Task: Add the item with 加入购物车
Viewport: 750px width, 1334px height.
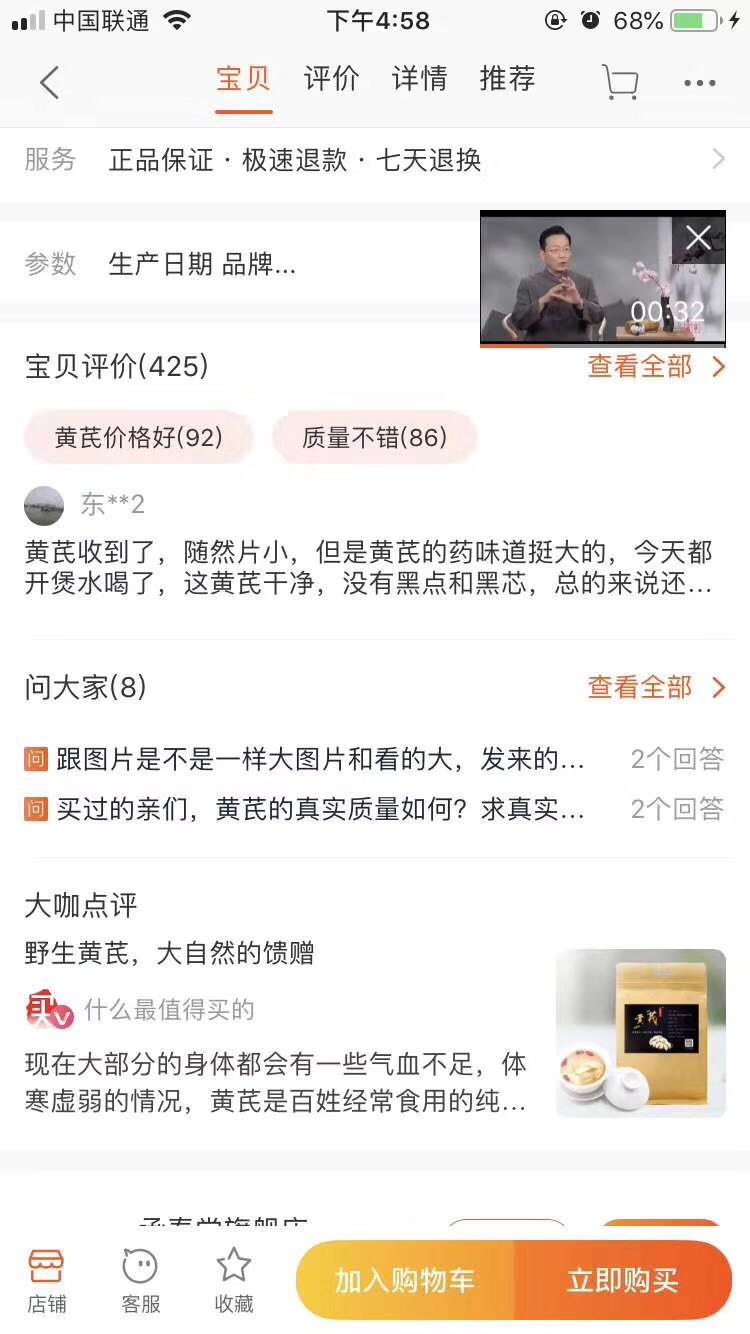Action: point(405,1280)
